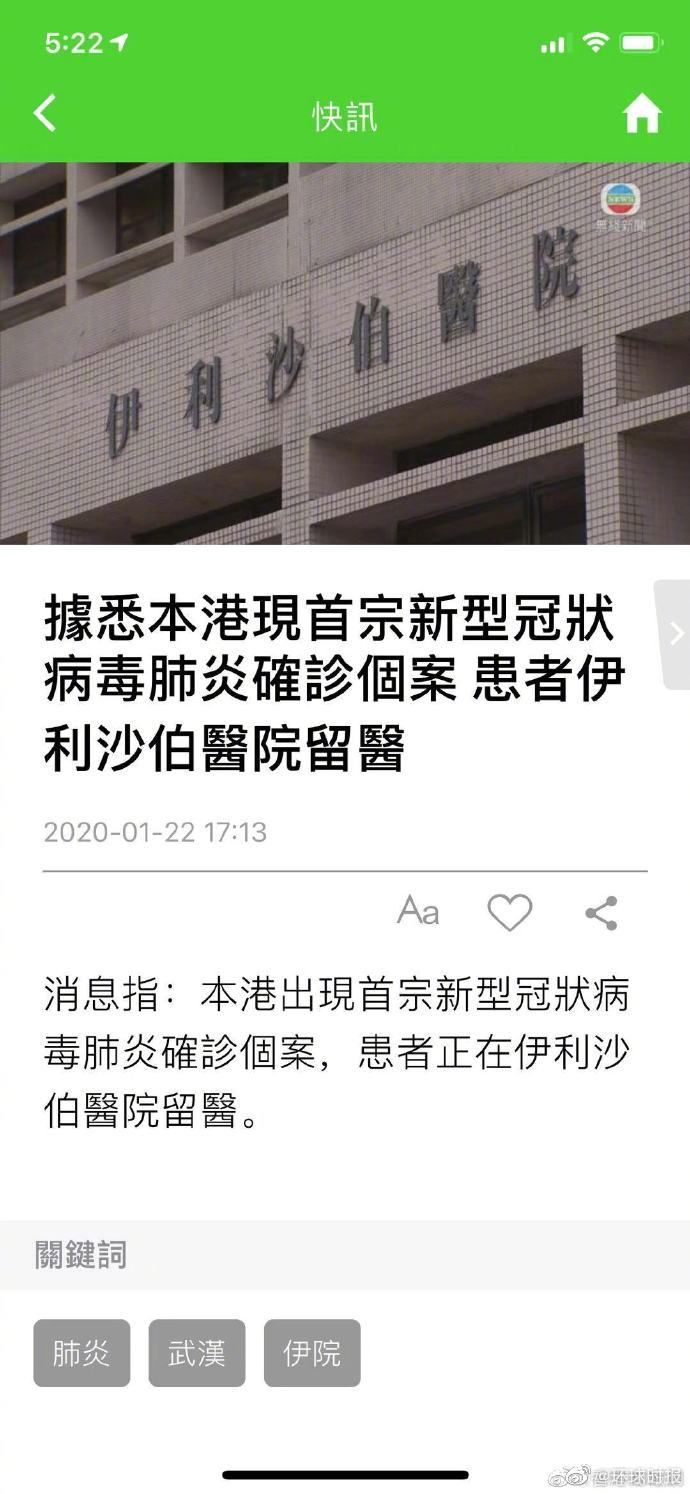690x1494 pixels.
Task: Expand the side arrow tab at right edge
Action: [x=675, y=634]
